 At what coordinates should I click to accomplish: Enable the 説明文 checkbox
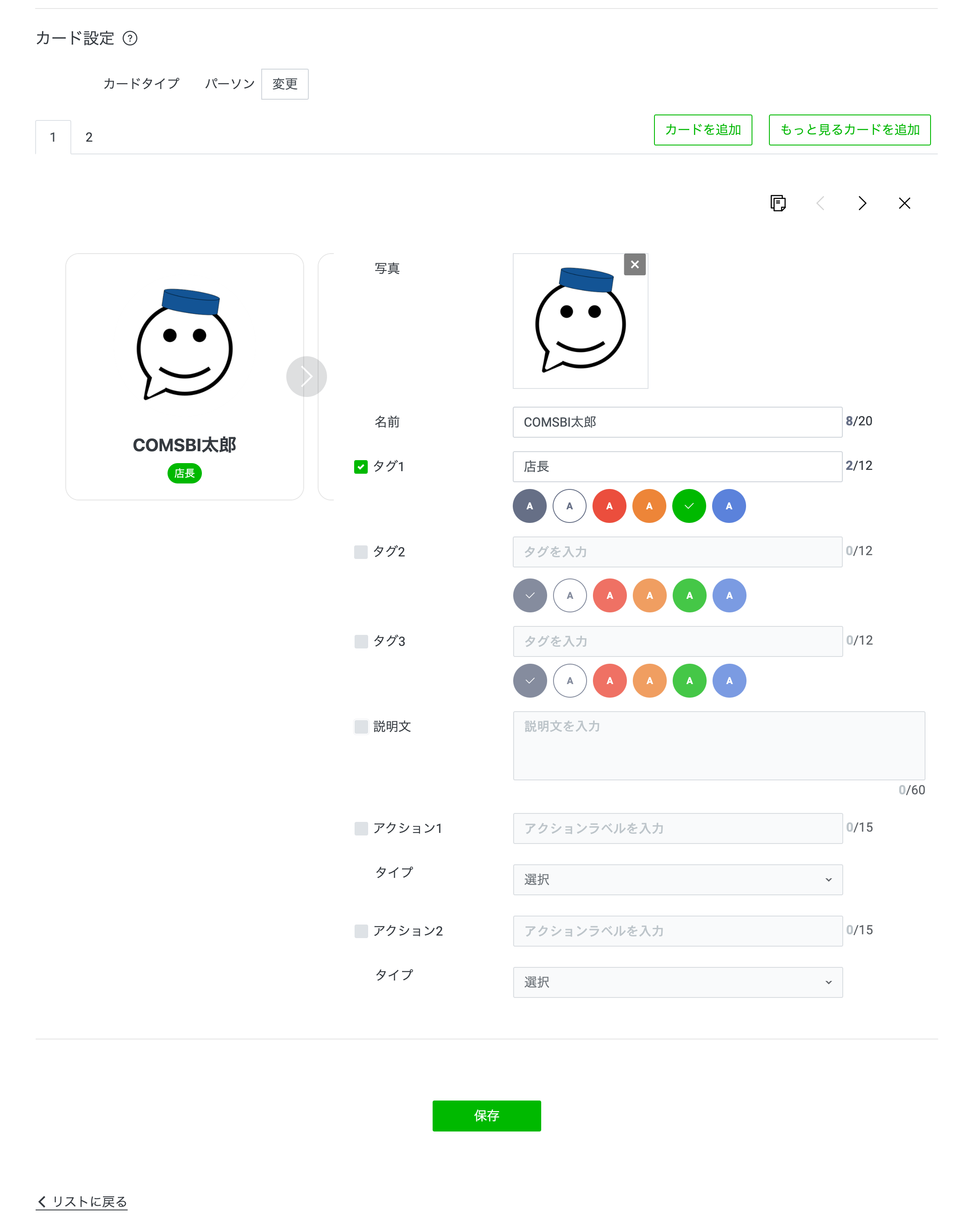tap(361, 727)
